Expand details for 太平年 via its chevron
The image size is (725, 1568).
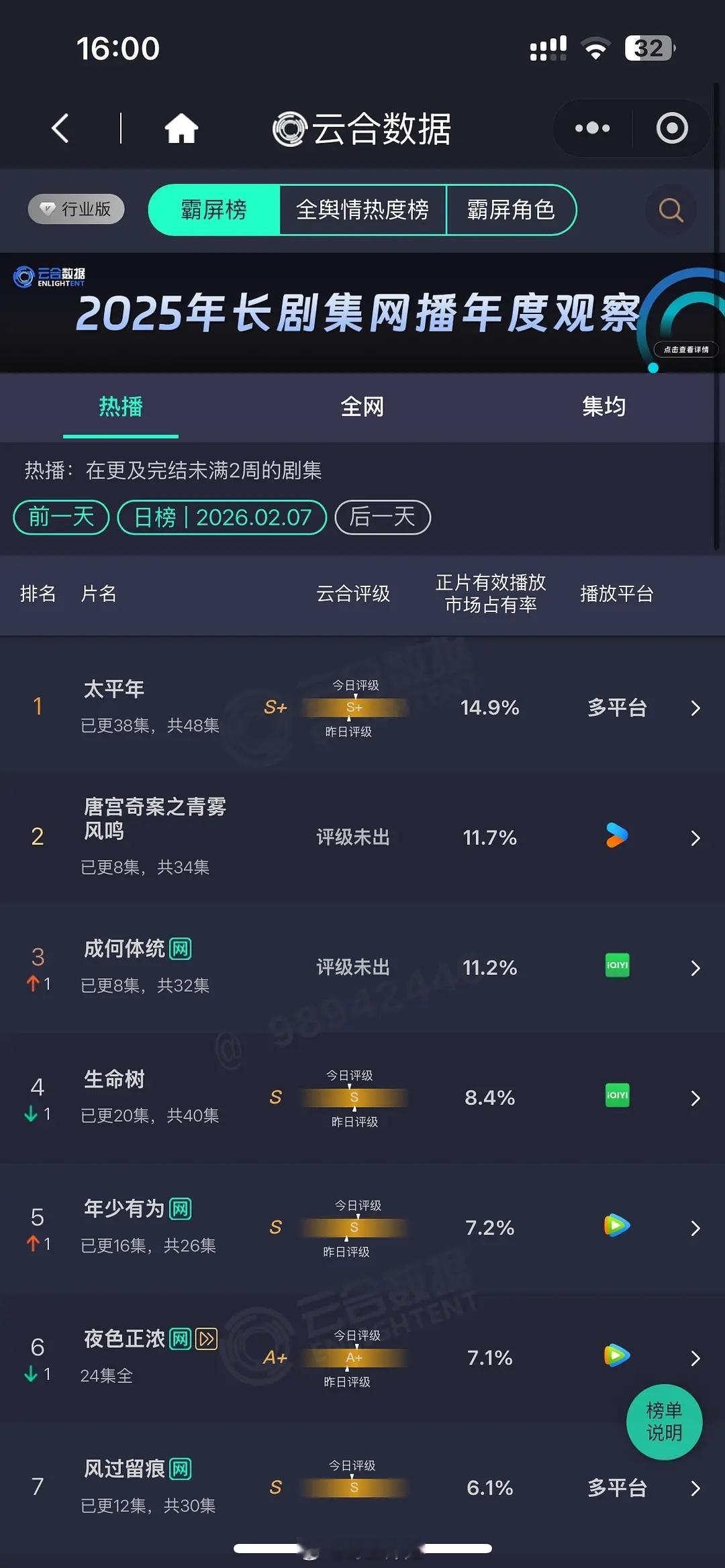coord(695,707)
